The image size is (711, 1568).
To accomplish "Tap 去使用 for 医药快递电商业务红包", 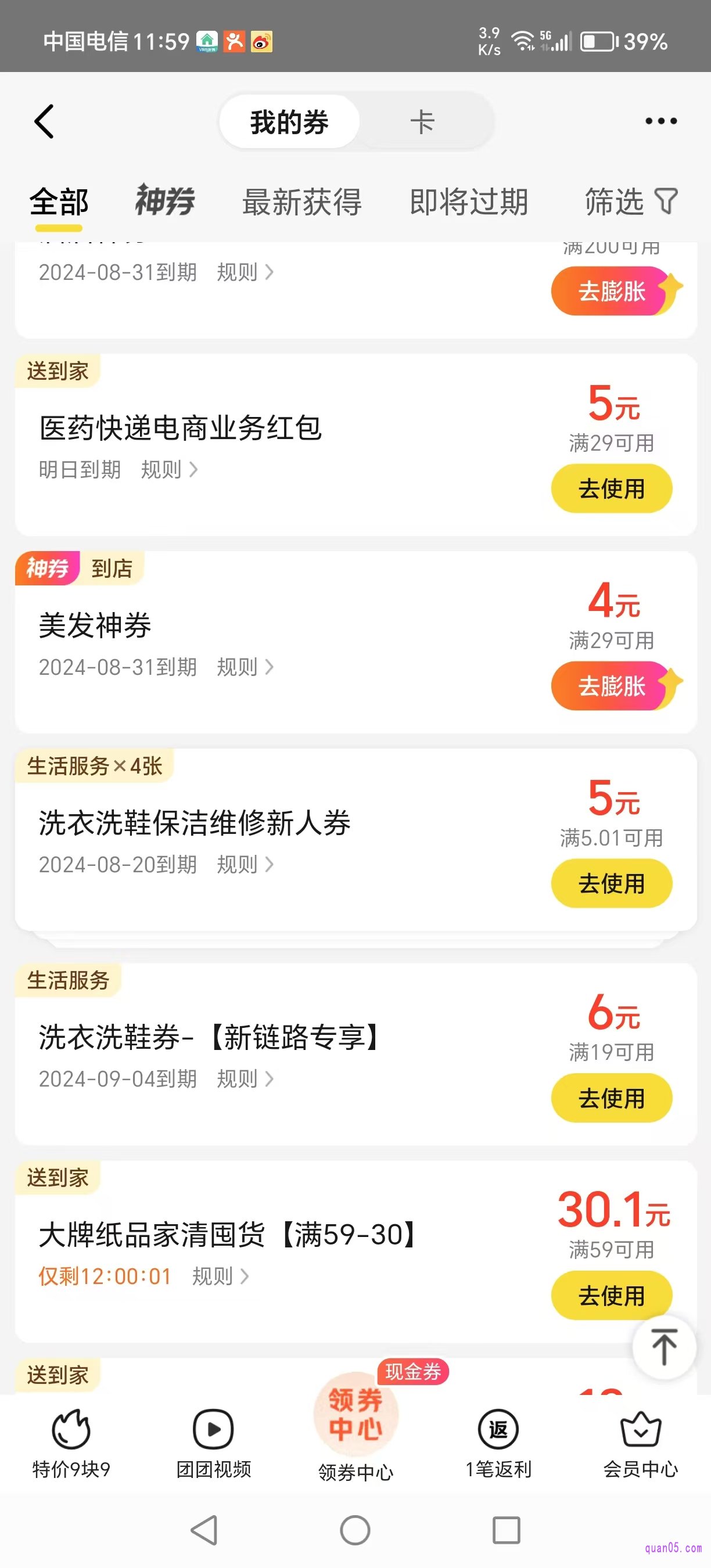I will tap(611, 489).
